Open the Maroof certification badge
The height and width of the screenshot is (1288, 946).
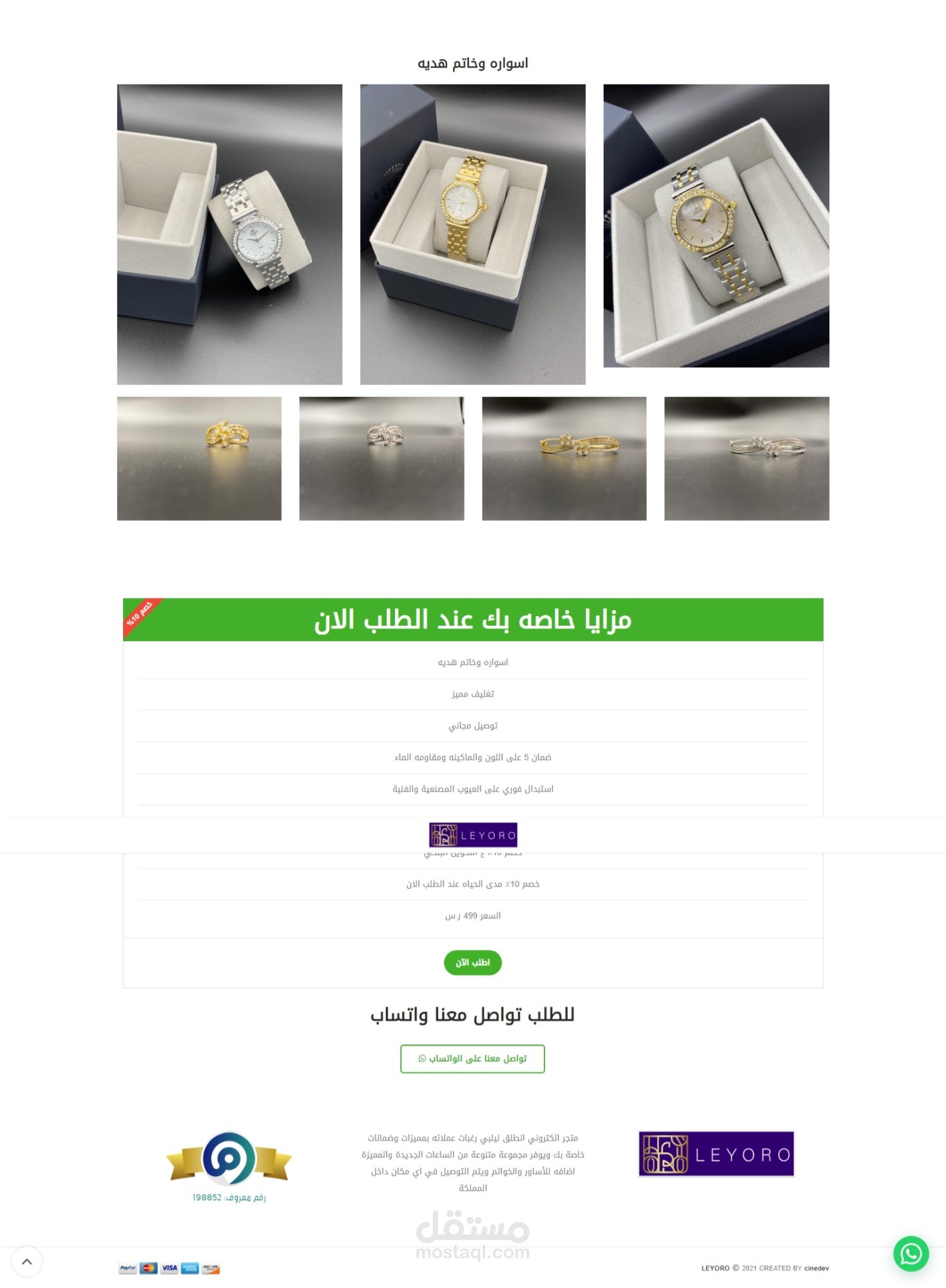click(x=229, y=1165)
